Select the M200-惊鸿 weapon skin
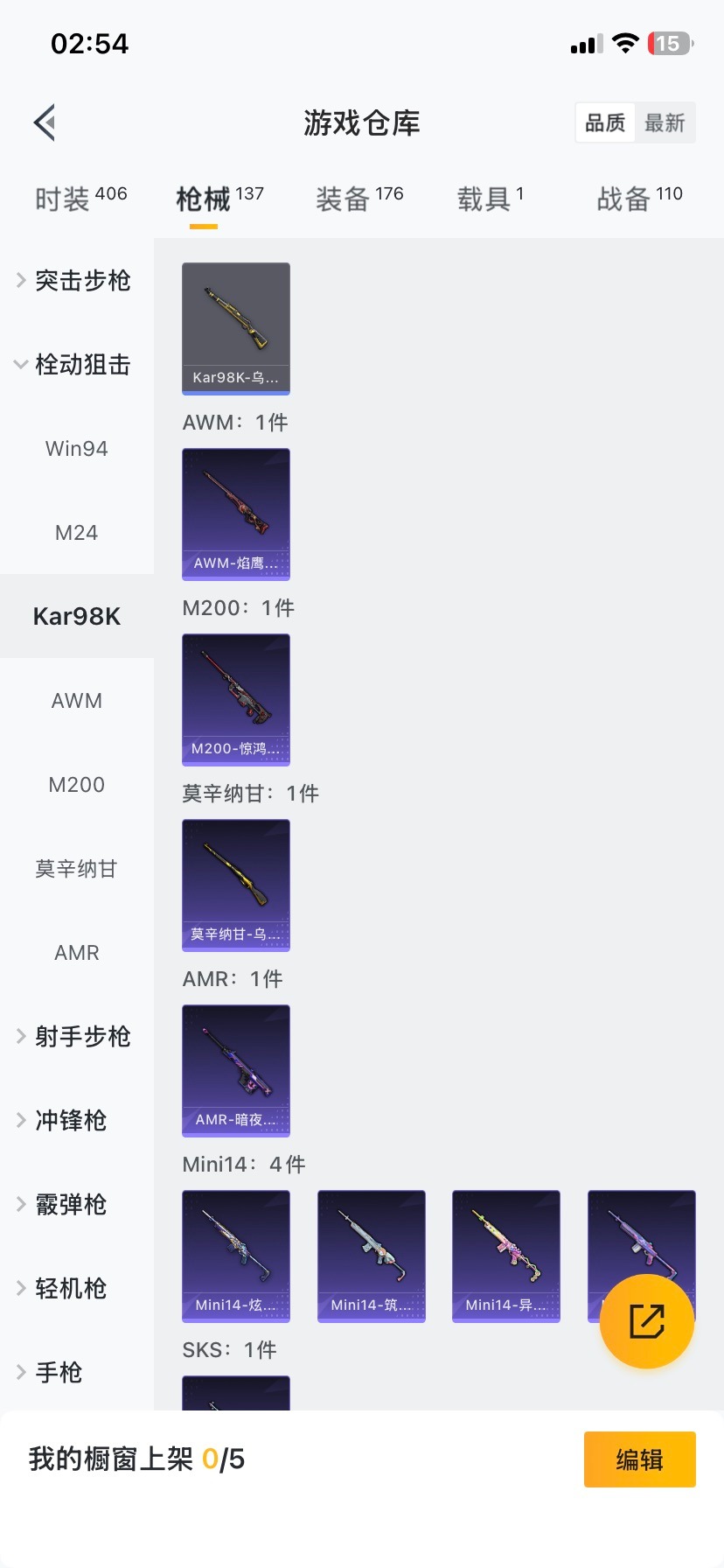 [x=235, y=700]
